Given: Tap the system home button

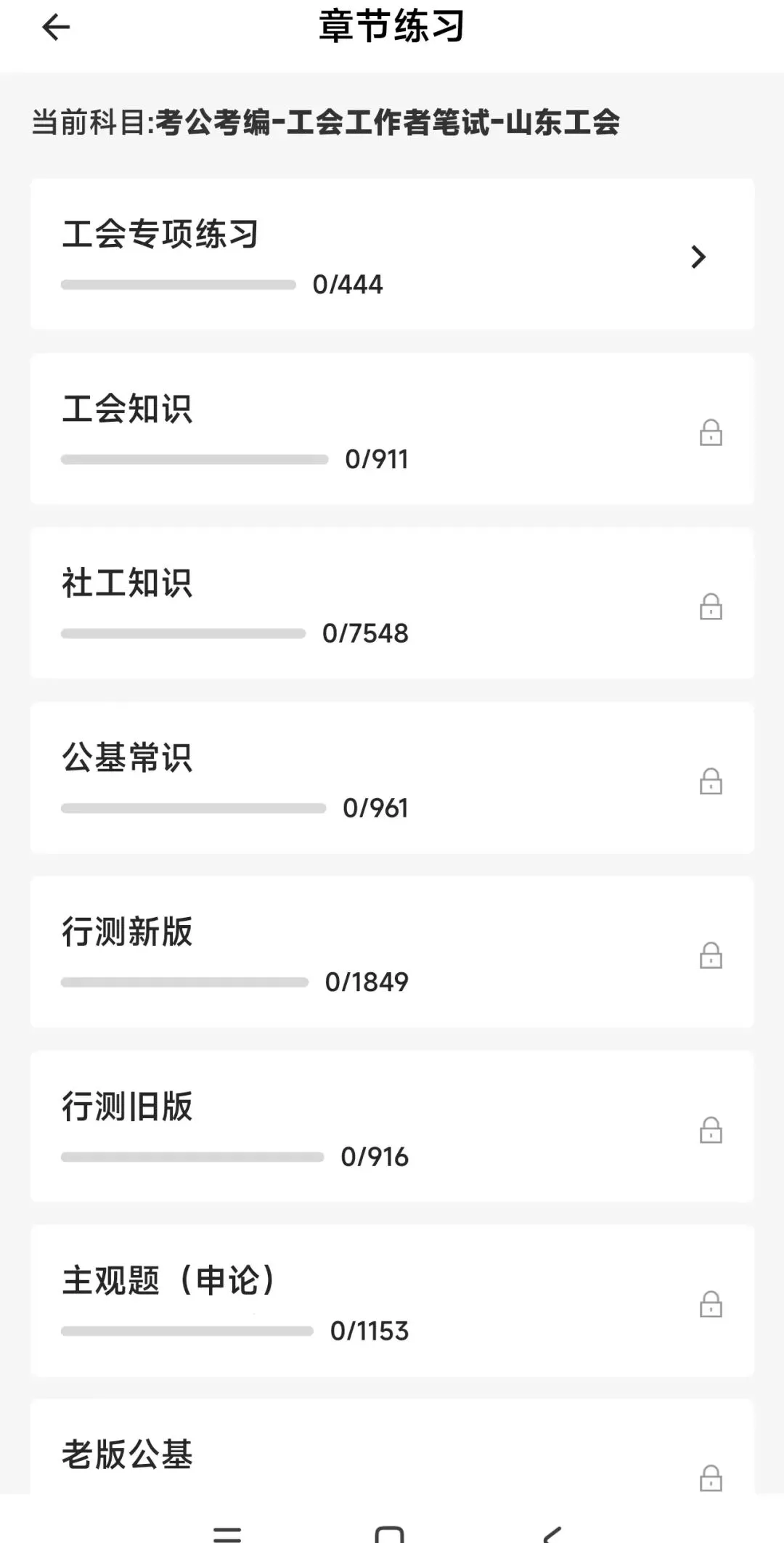Looking at the screenshot, I should coord(389,1534).
